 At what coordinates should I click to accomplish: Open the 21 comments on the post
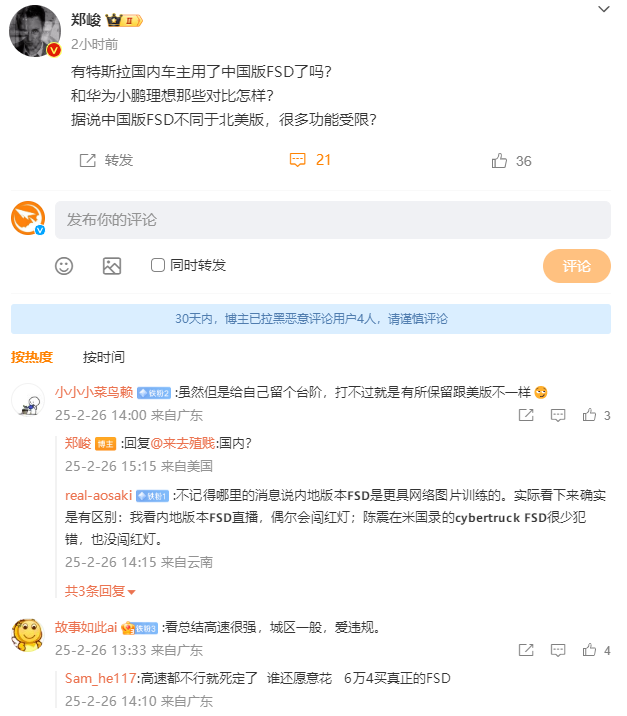click(310, 160)
